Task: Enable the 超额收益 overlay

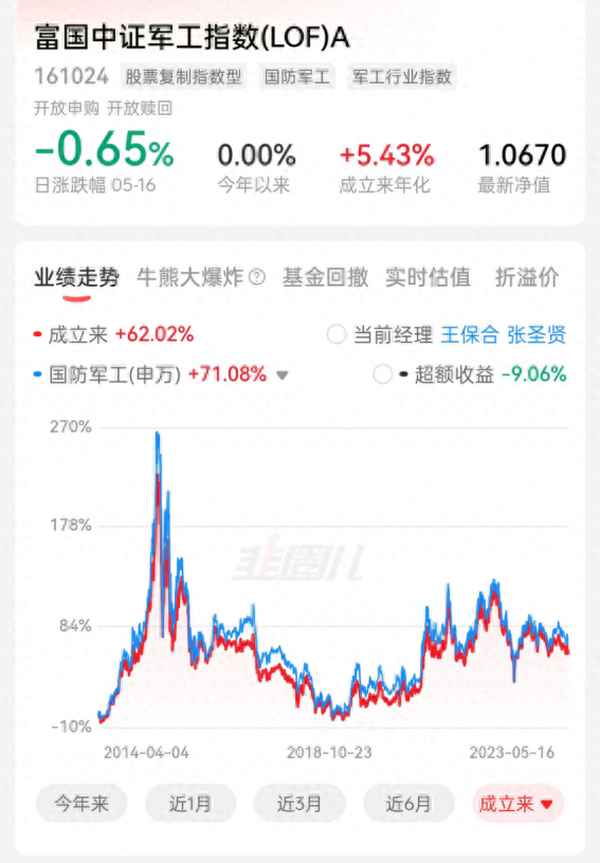Action: (x=383, y=375)
